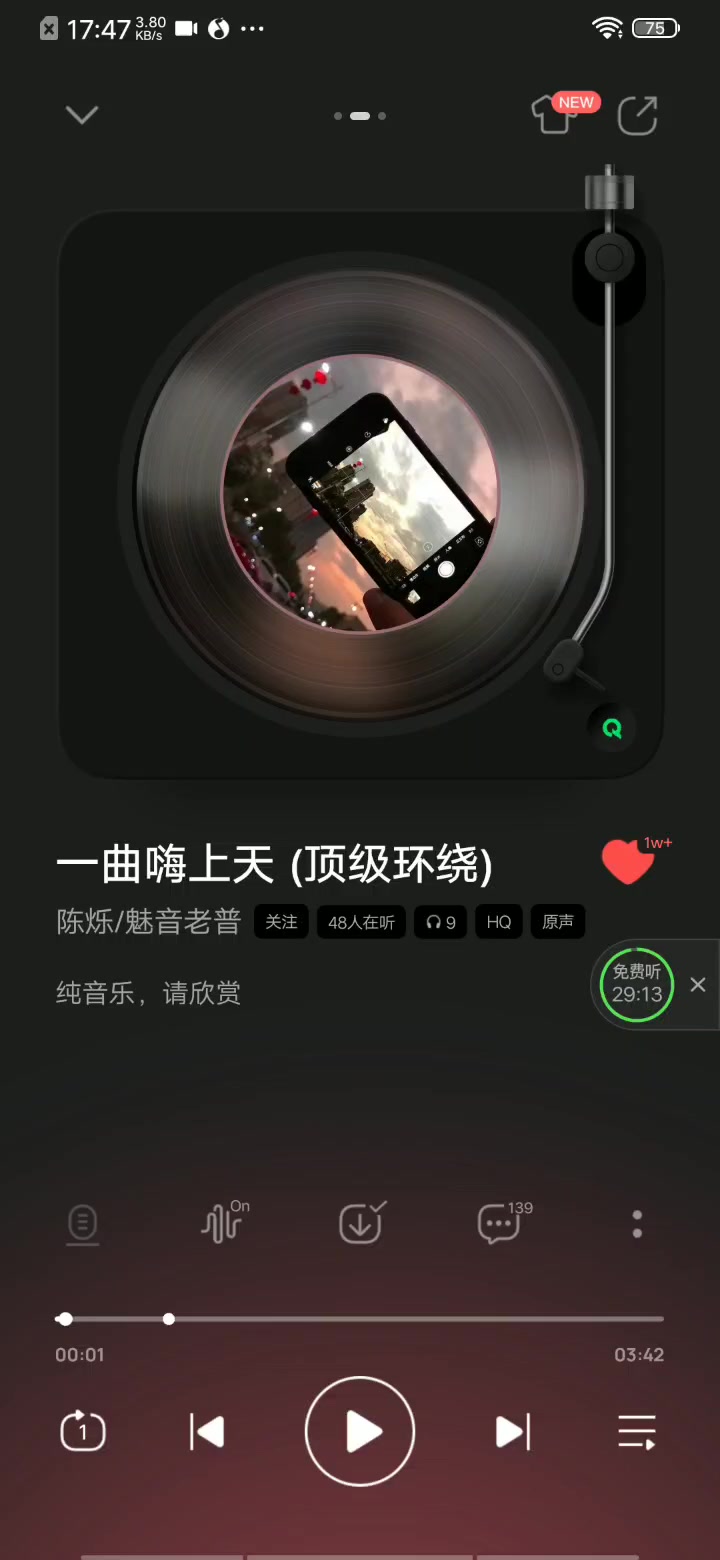
Task: Open the 48人在听 listeners chip
Action: [361, 922]
